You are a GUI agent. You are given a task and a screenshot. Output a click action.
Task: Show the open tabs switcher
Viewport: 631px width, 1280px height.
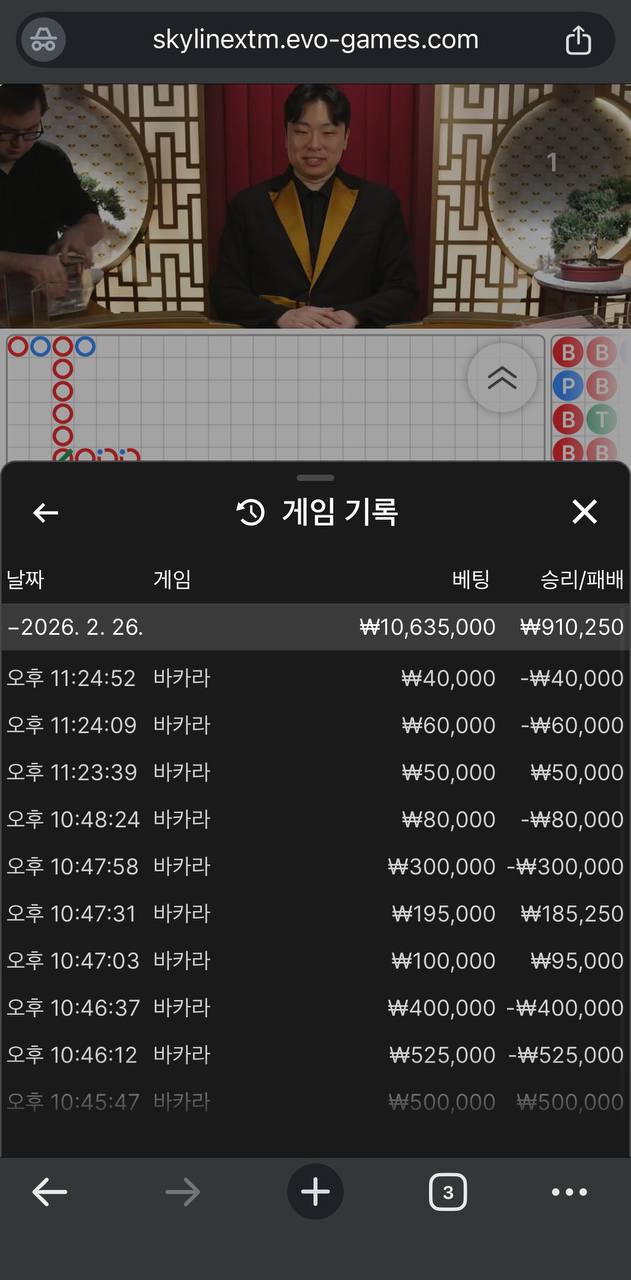(447, 1192)
